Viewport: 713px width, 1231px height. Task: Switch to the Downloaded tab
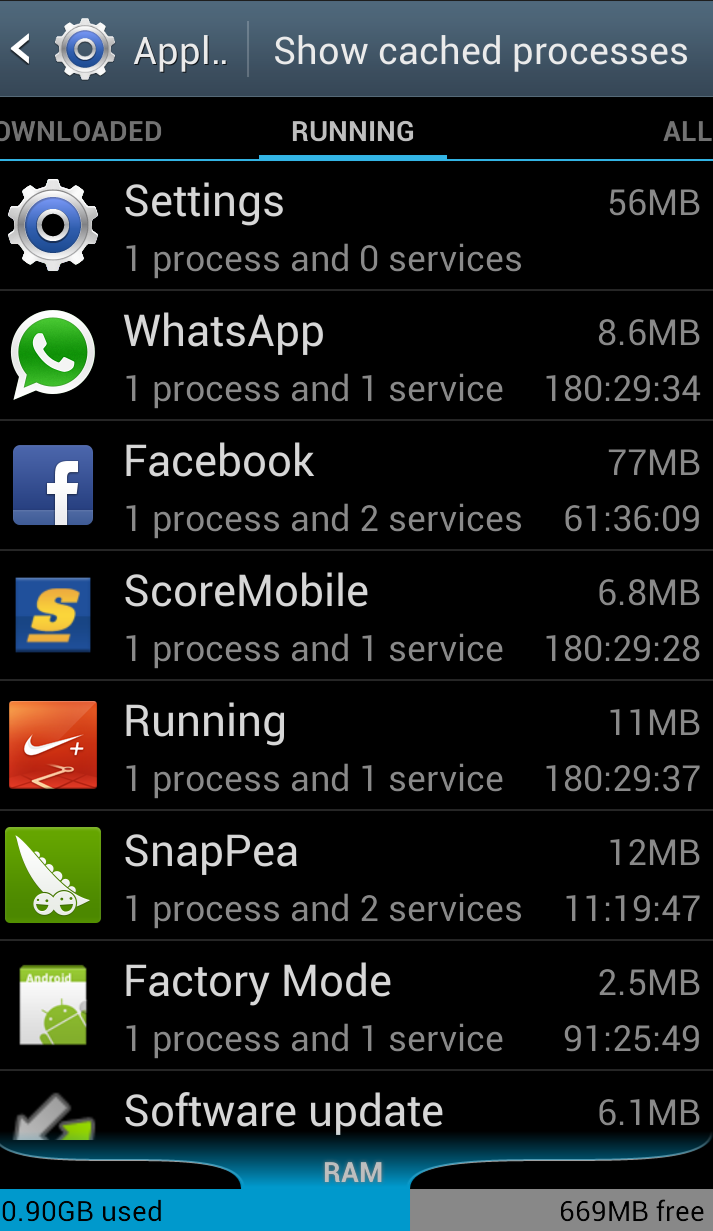(80, 131)
